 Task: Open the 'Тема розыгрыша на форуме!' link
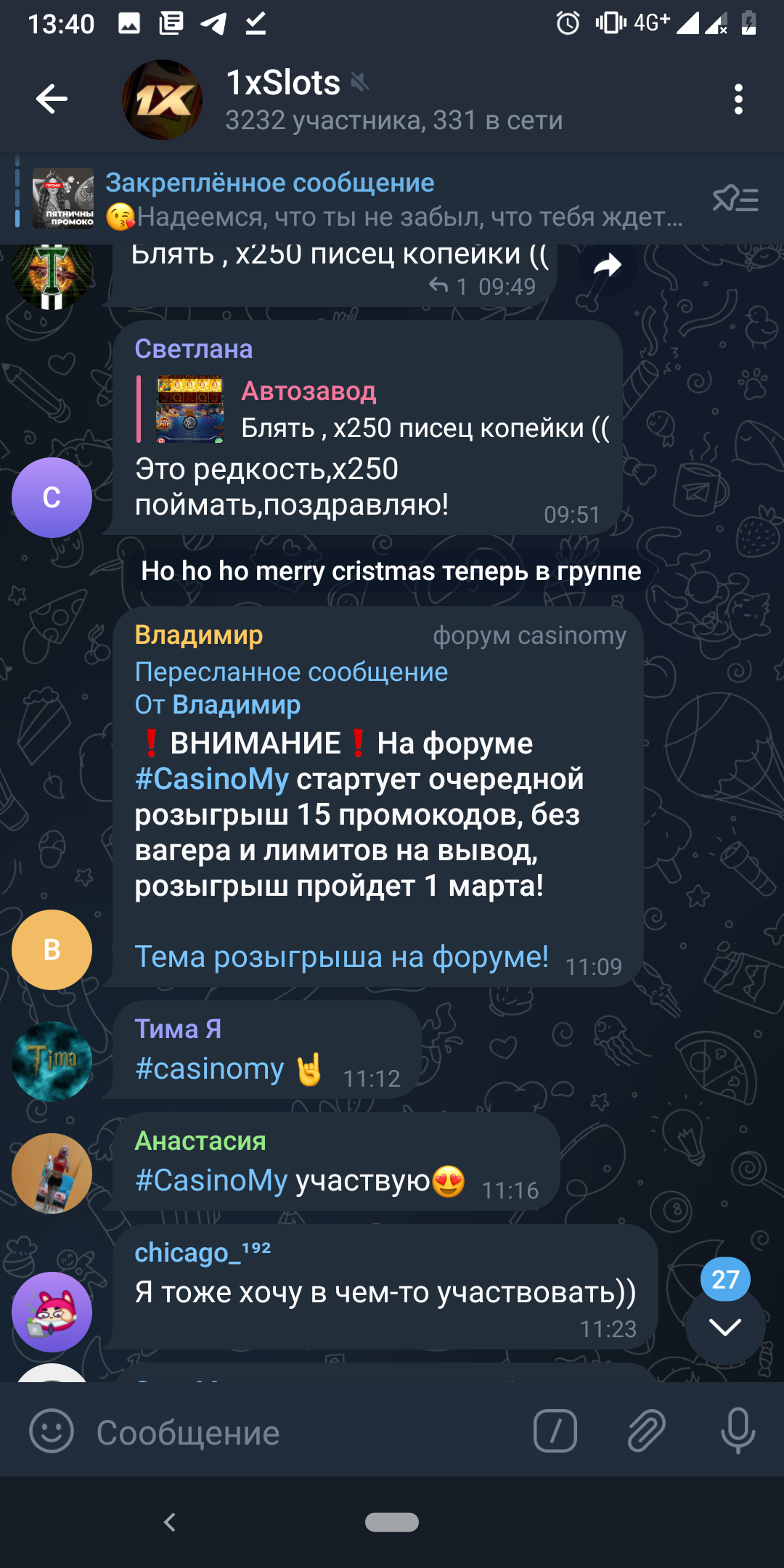[x=341, y=957]
